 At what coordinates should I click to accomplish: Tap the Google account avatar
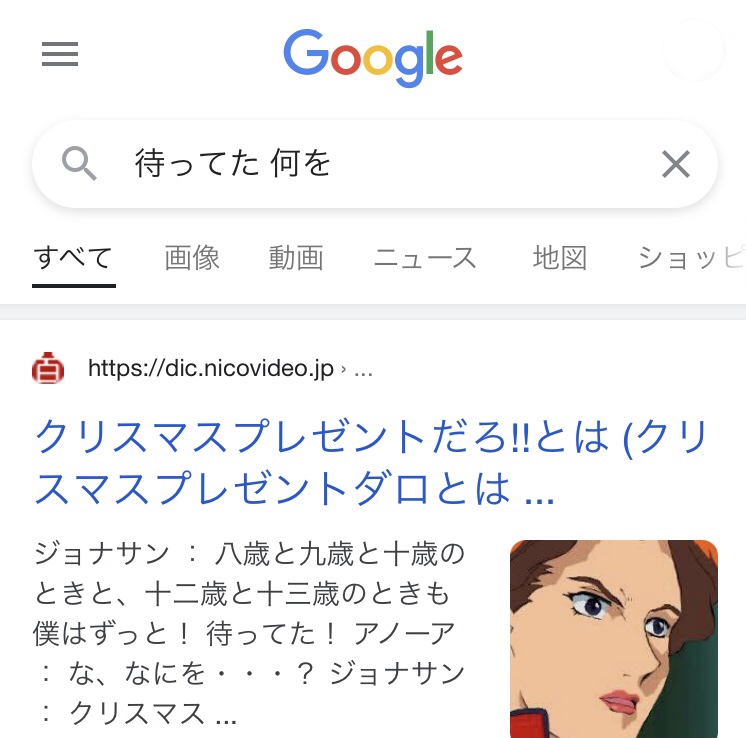[x=693, y=50]
